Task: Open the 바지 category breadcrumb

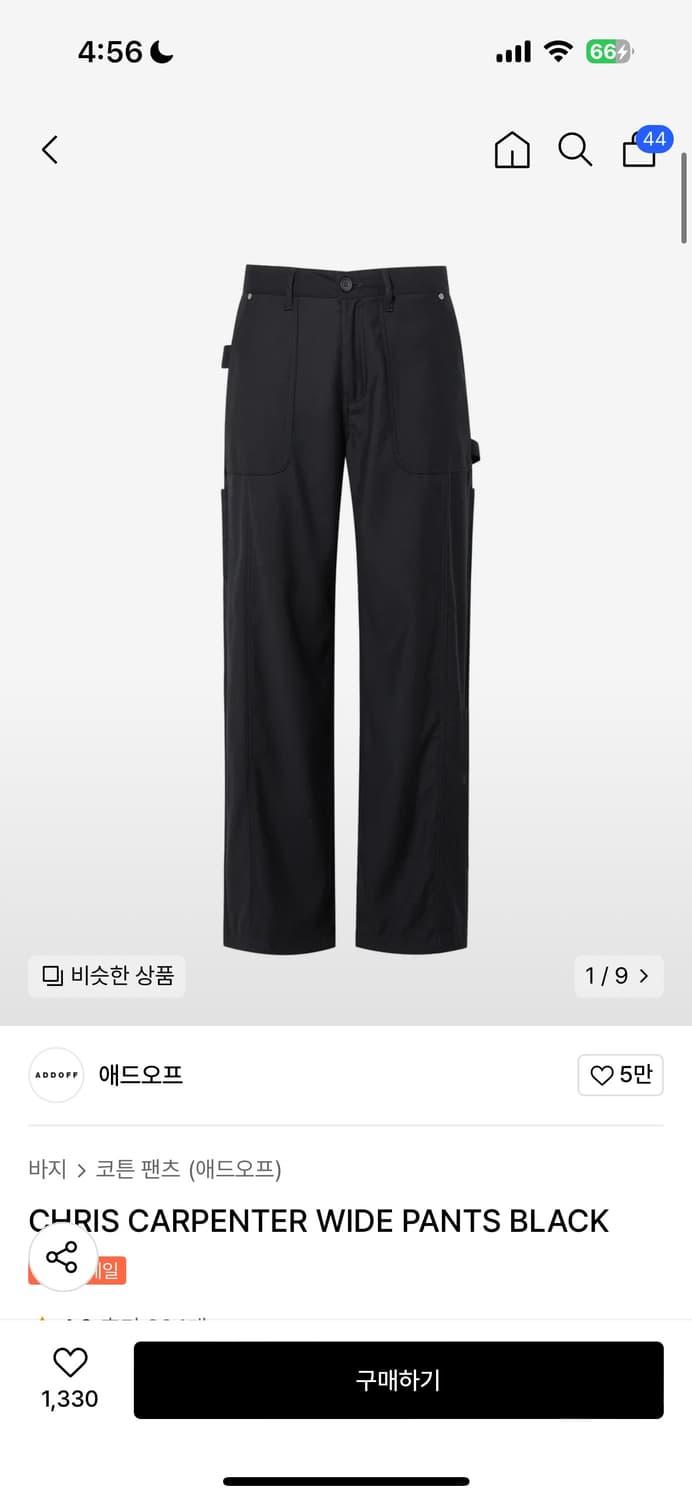Action: pos(47,1168)
